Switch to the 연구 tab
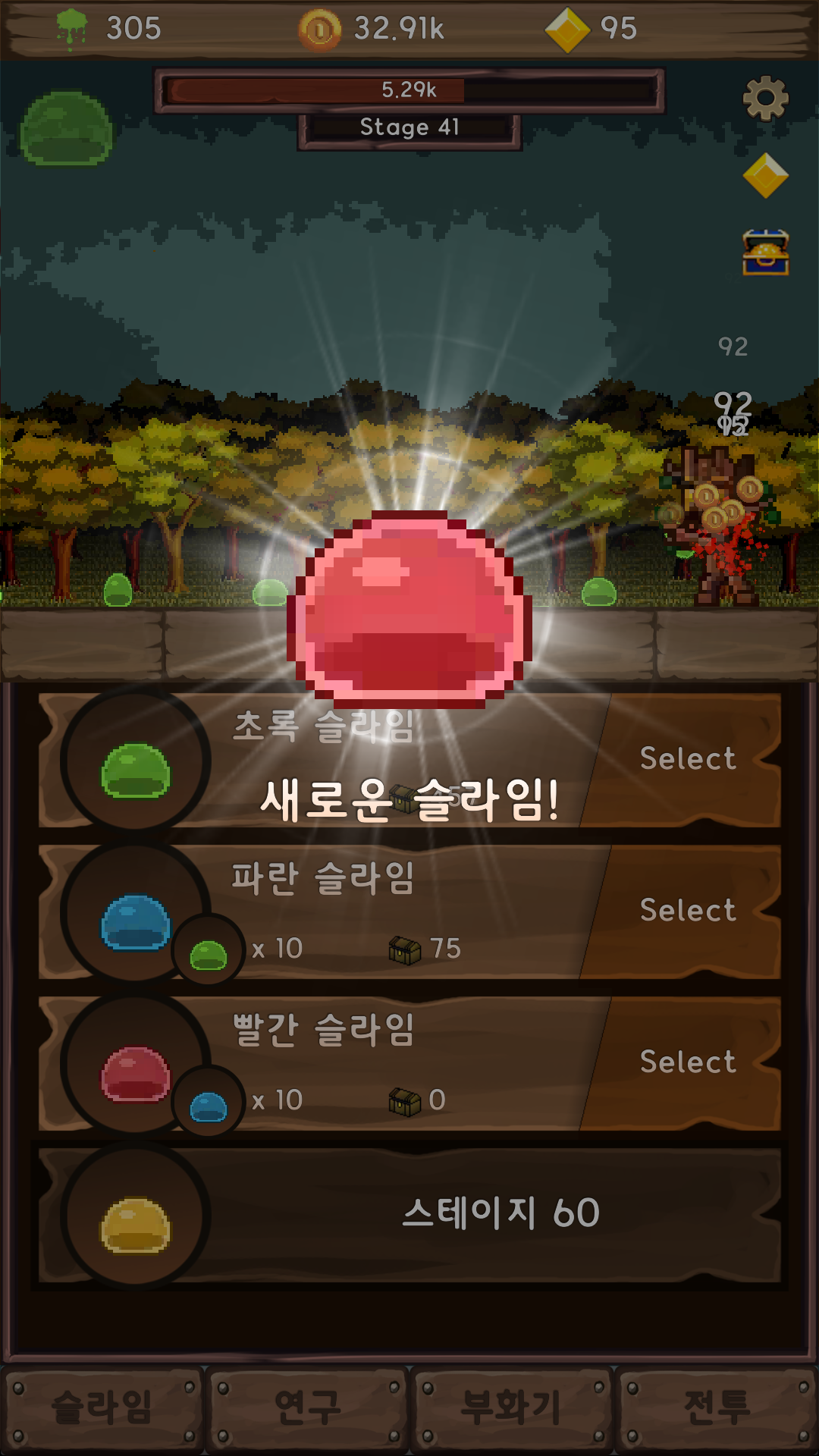Viewport: 819px width, 1456px height. tap(308, 1408)
